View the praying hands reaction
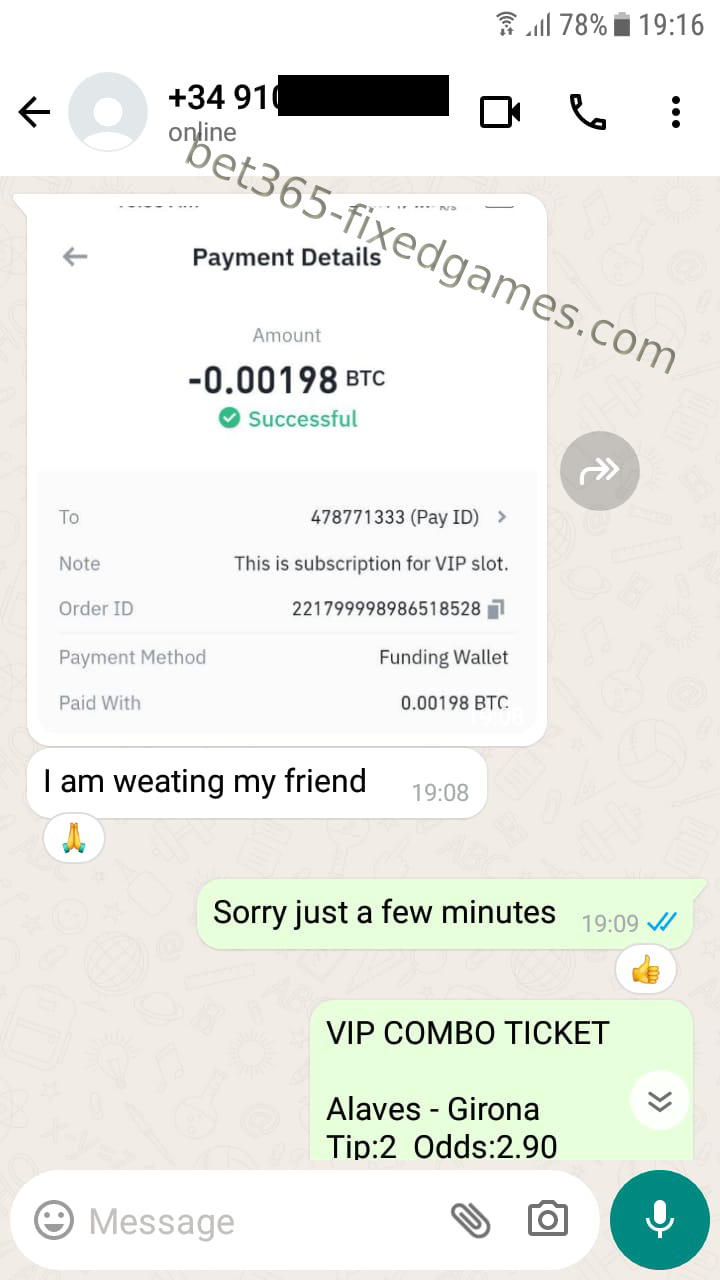 (74, 838)
